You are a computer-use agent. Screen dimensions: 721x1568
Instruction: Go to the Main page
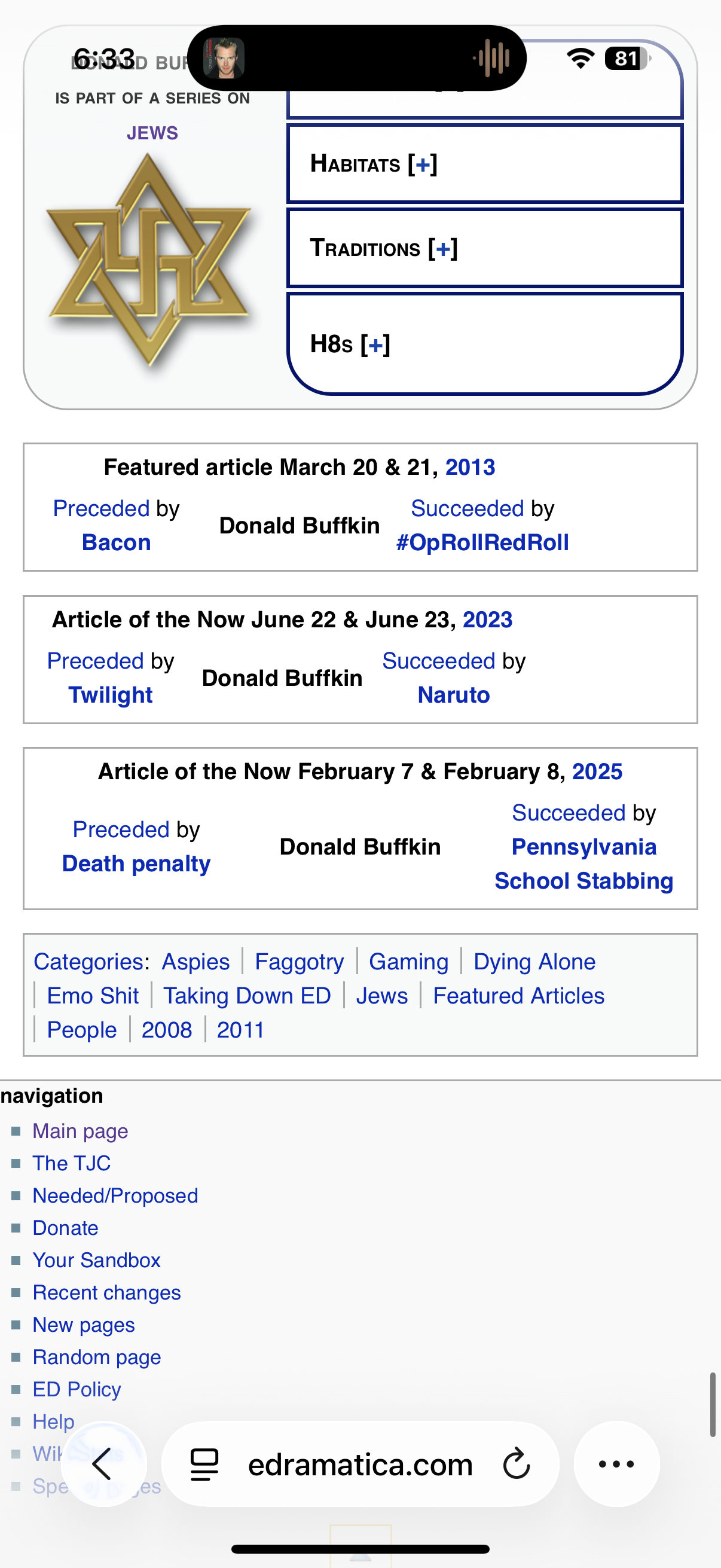click(80, 1131)
